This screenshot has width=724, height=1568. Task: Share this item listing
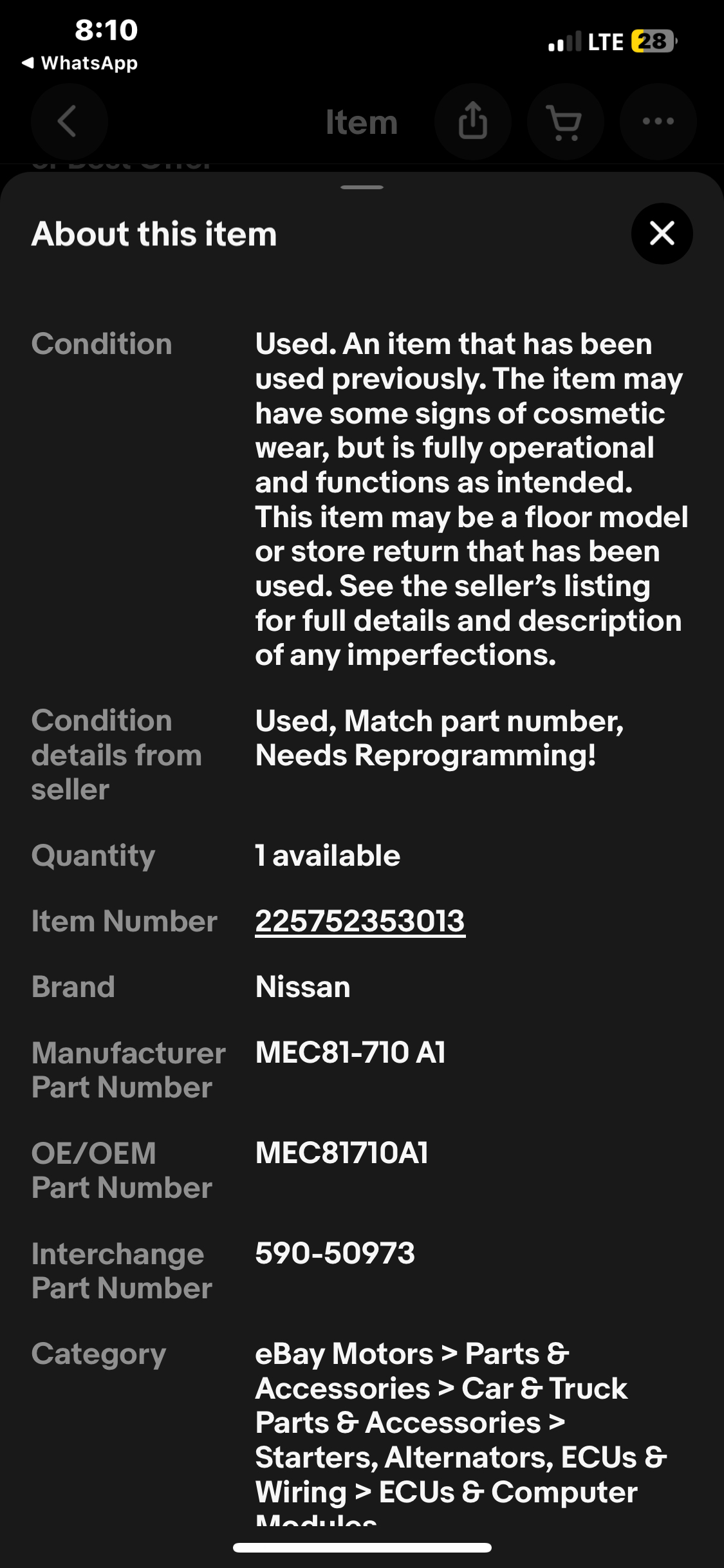click(x=472, y=121)
